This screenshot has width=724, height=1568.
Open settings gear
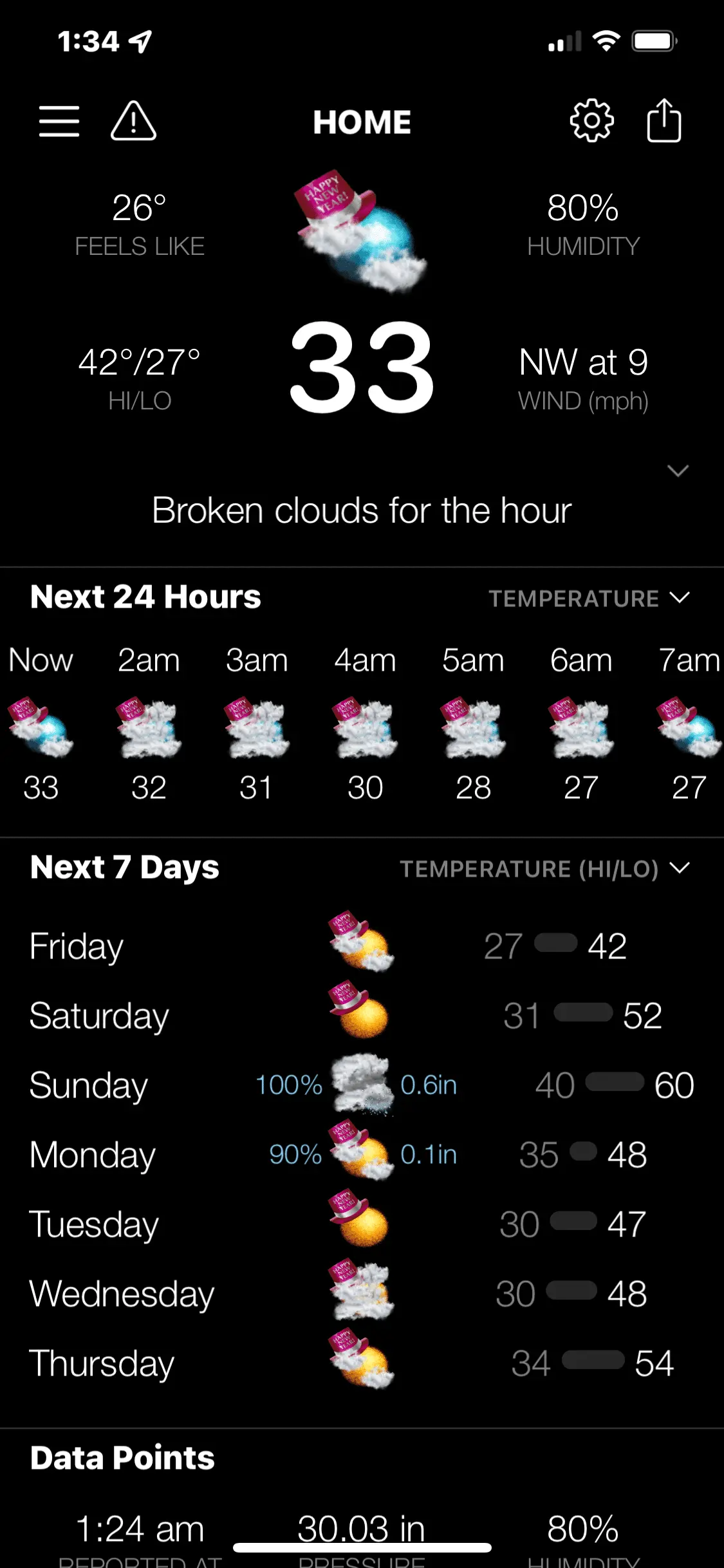coord(591,121)
